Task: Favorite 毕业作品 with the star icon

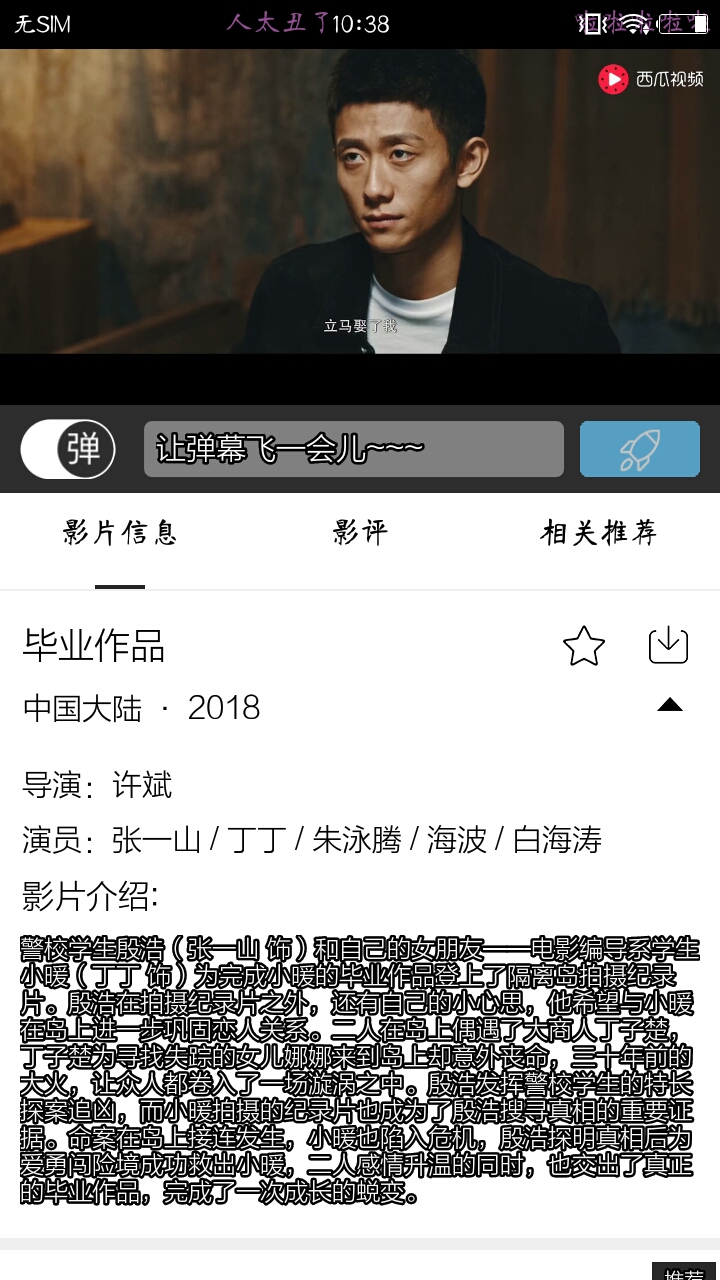Action: pos(584,646)
